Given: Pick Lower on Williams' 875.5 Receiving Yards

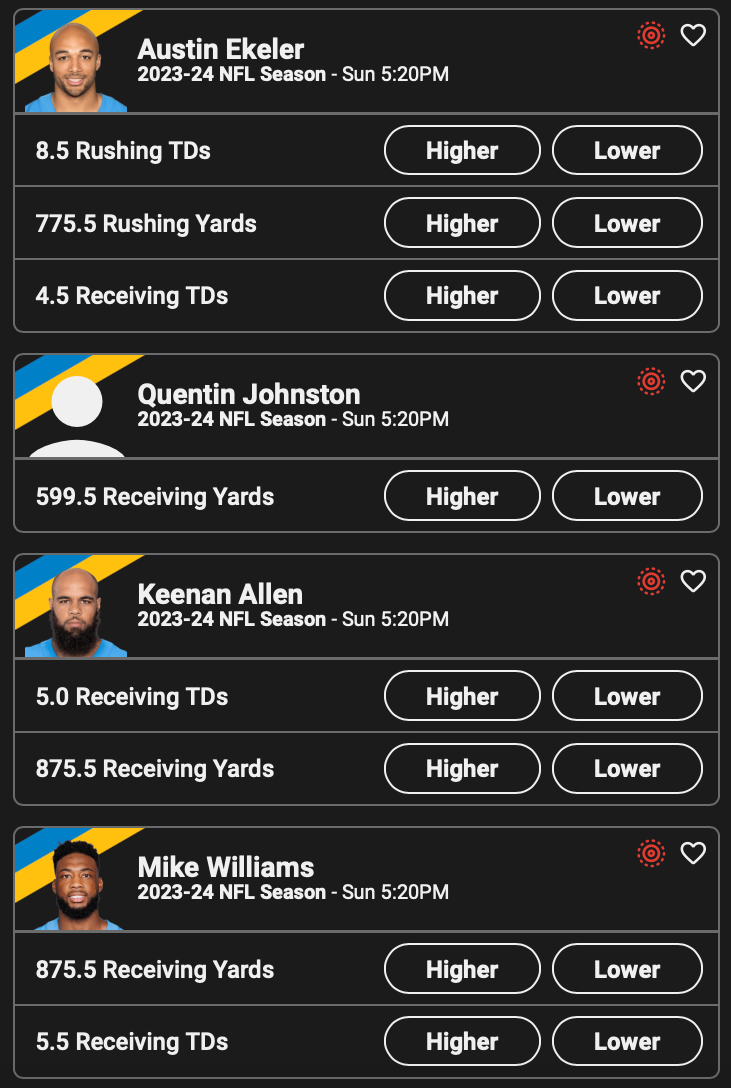Looking at the screenshot, I should [x=627, y=969].
